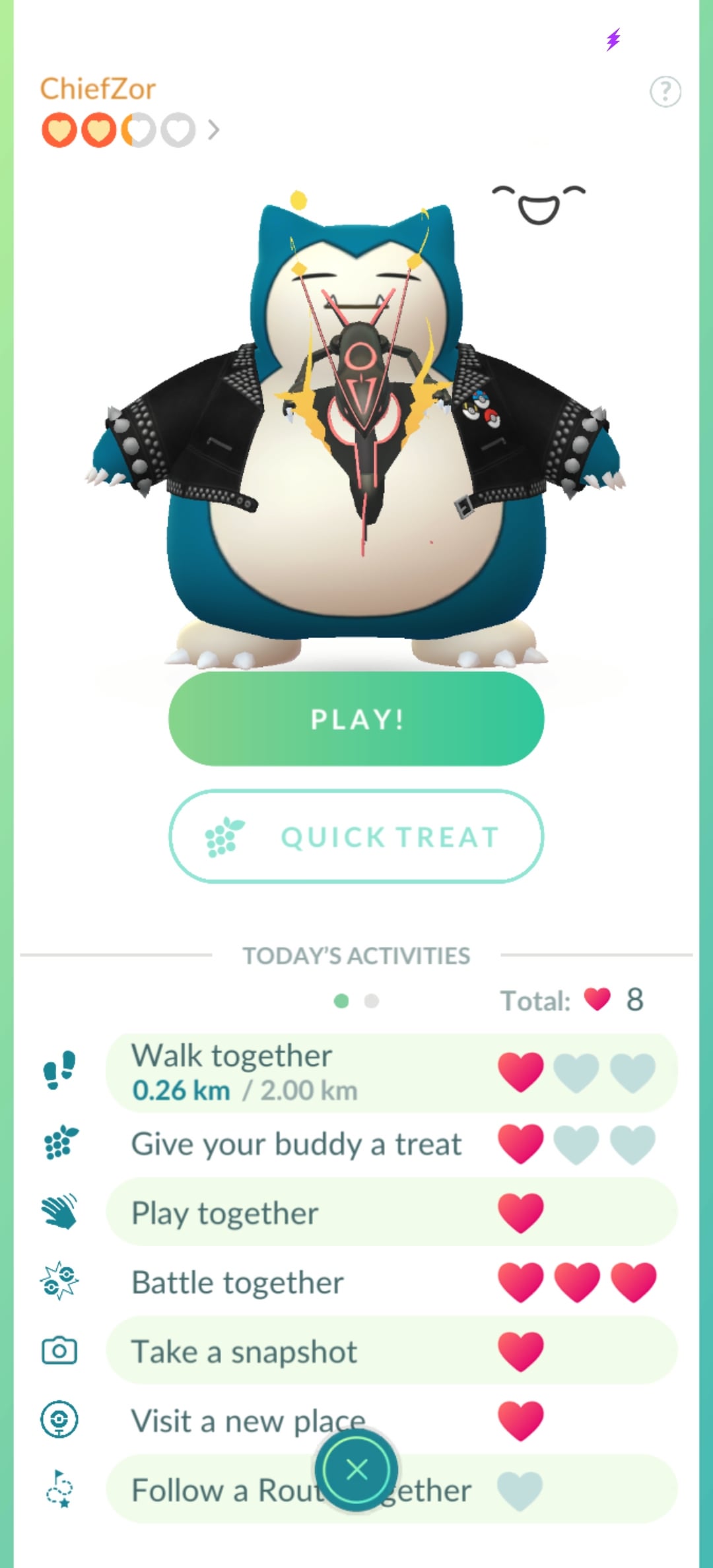Open the help question mark icon
This screenshot has height=1568, width=713.
click(665, 92)
